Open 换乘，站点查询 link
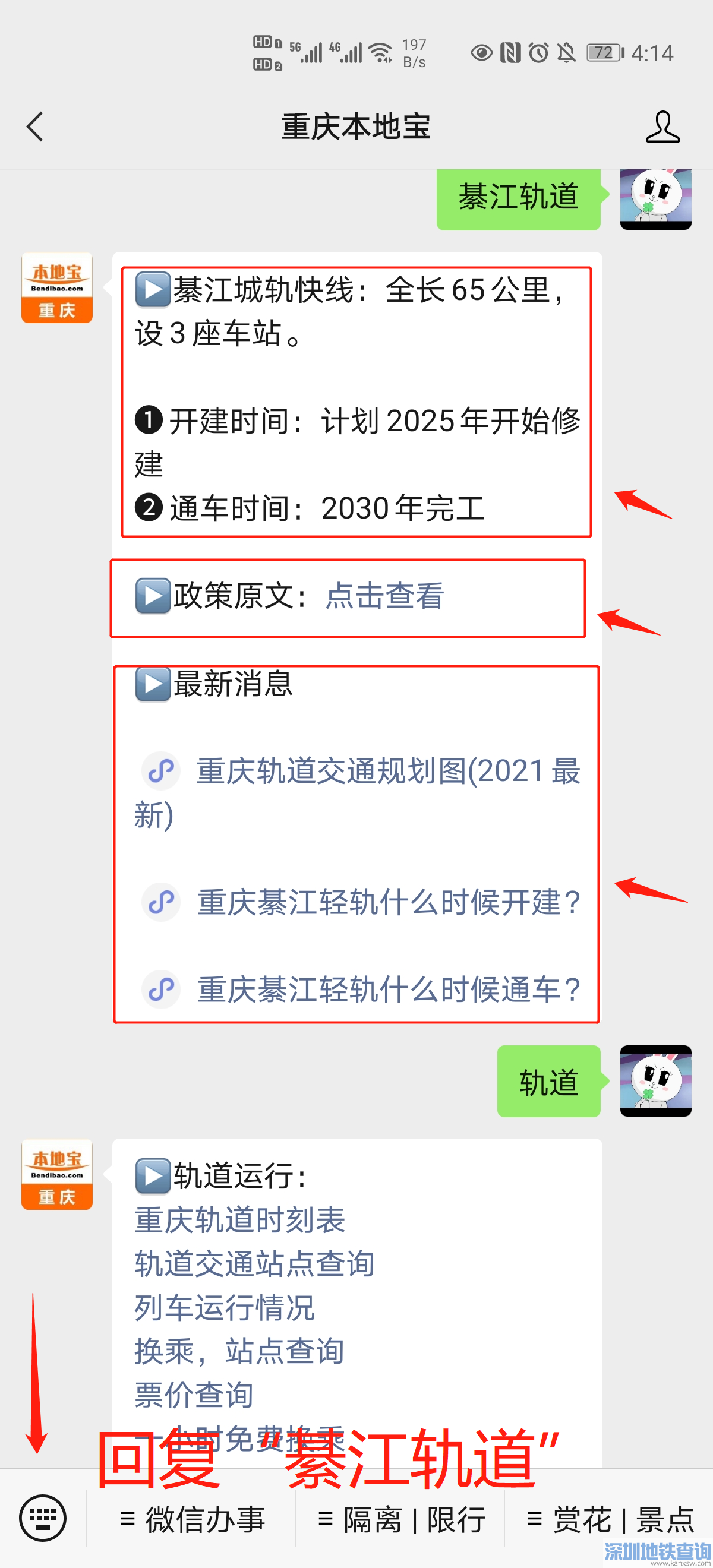Viewport: 713px width, 1568px height. click(239, 1351)
